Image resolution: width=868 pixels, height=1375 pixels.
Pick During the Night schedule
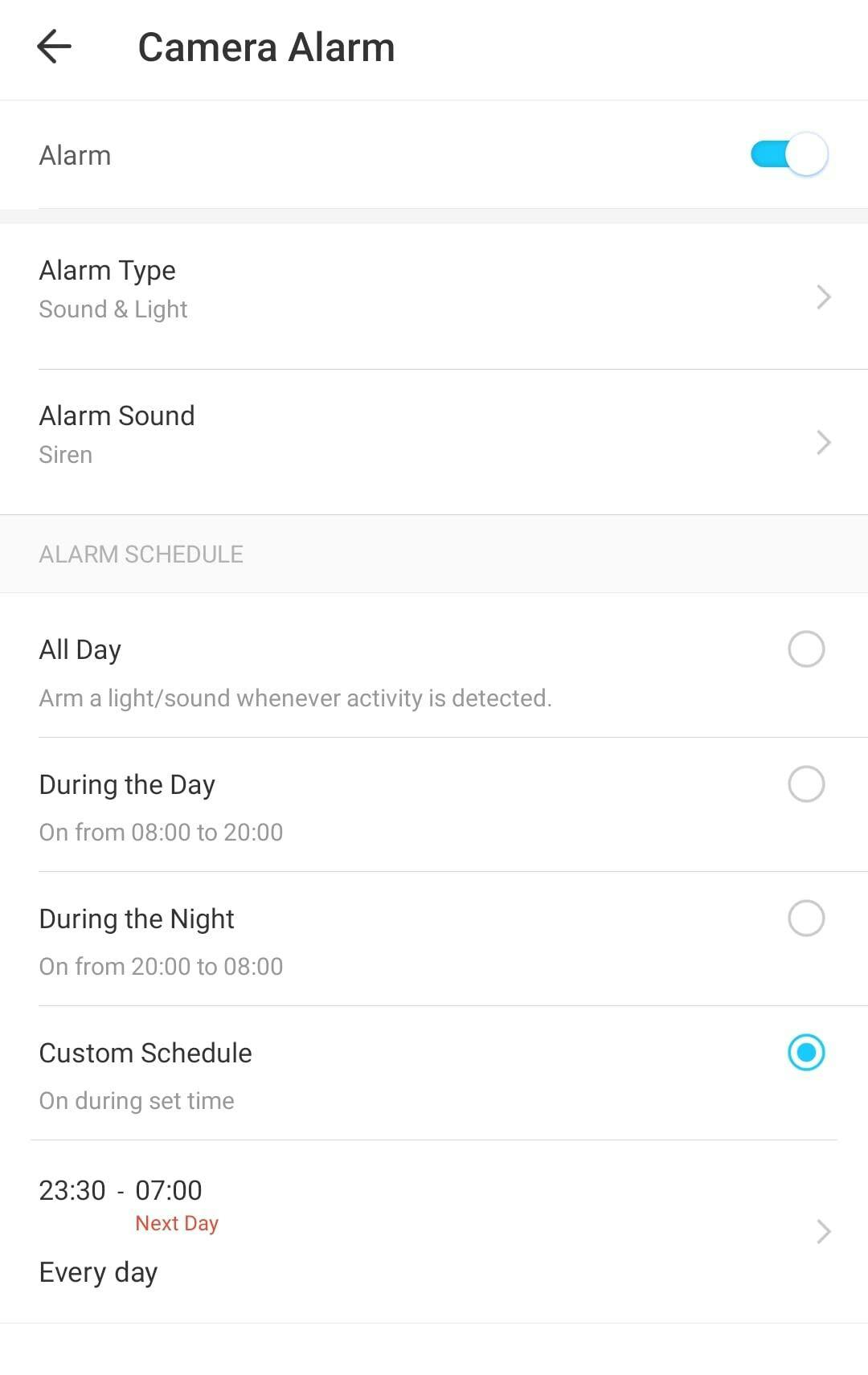click(x=805, y=919)
